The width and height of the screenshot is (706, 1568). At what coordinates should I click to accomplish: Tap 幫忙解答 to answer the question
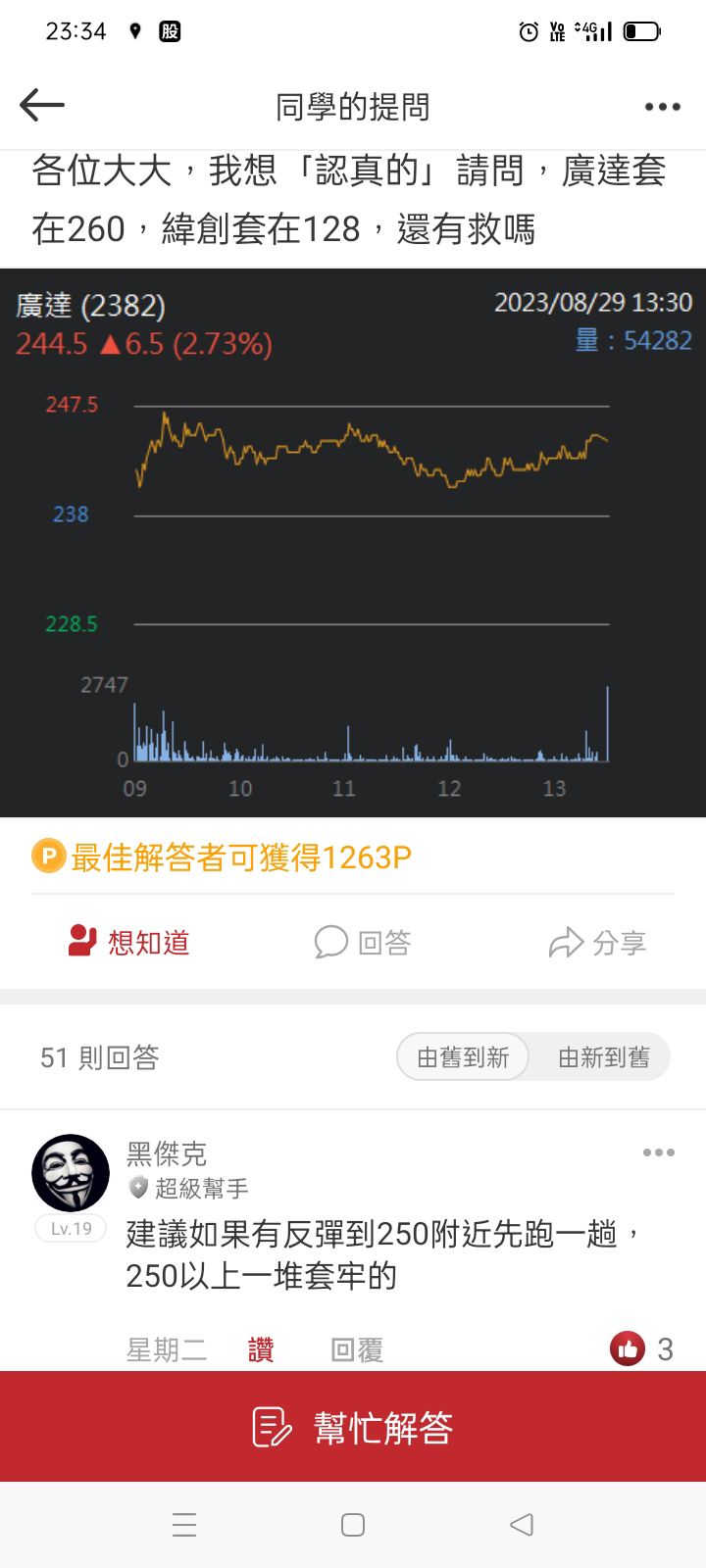click(x=382, y=1427)
